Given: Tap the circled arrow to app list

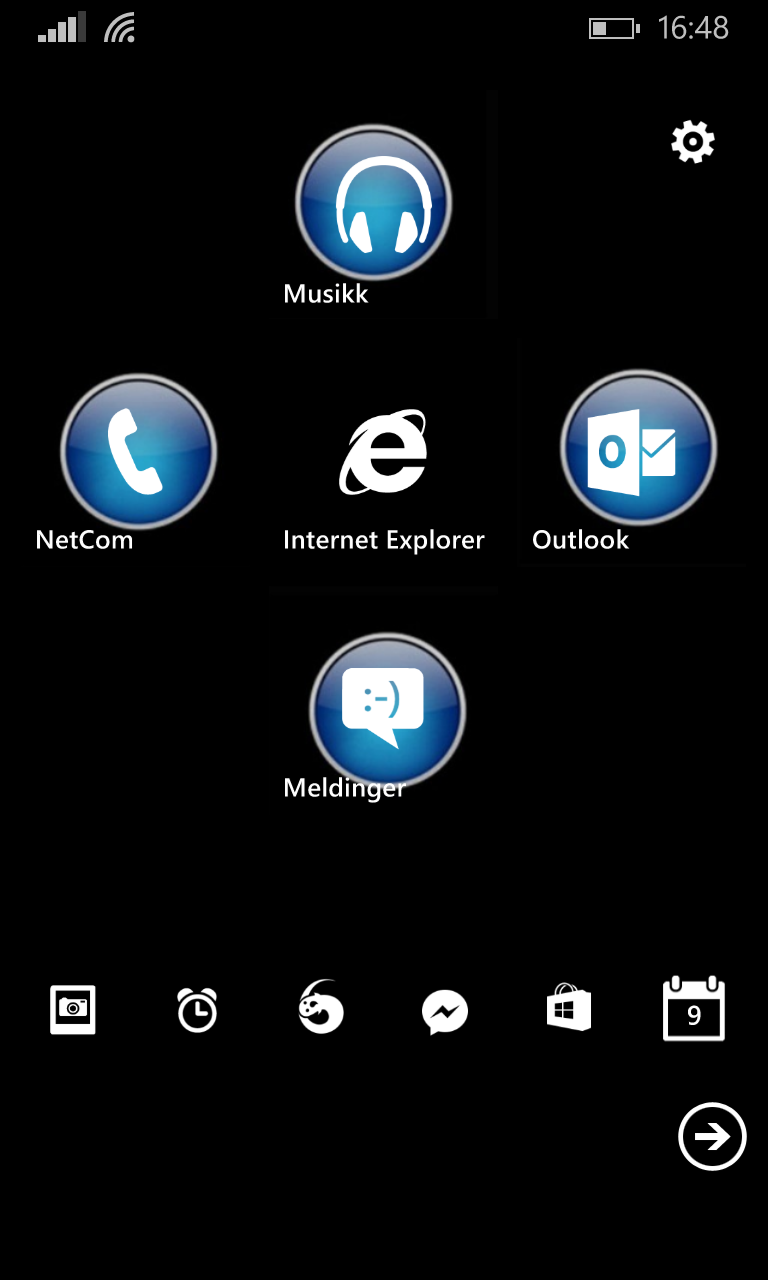Looking at the screenshot, I should pyautogui.click(x=712, y=1136).
